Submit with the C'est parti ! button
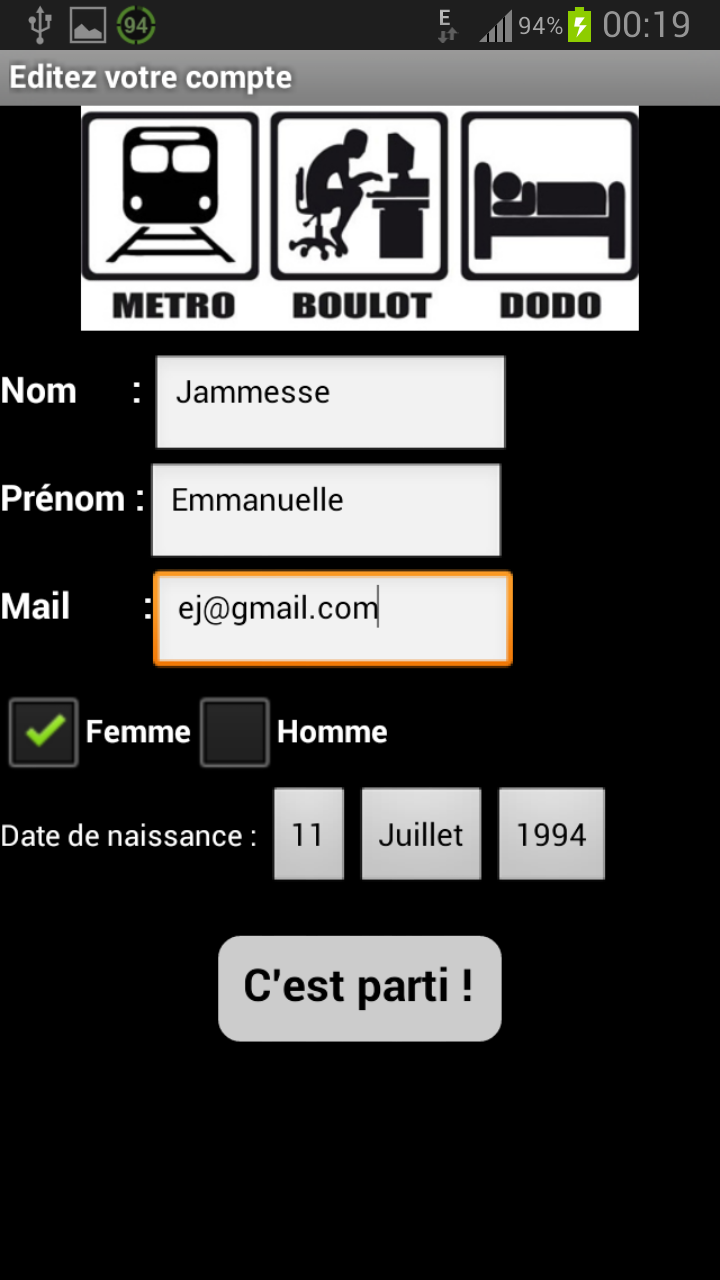 point(360,988)
